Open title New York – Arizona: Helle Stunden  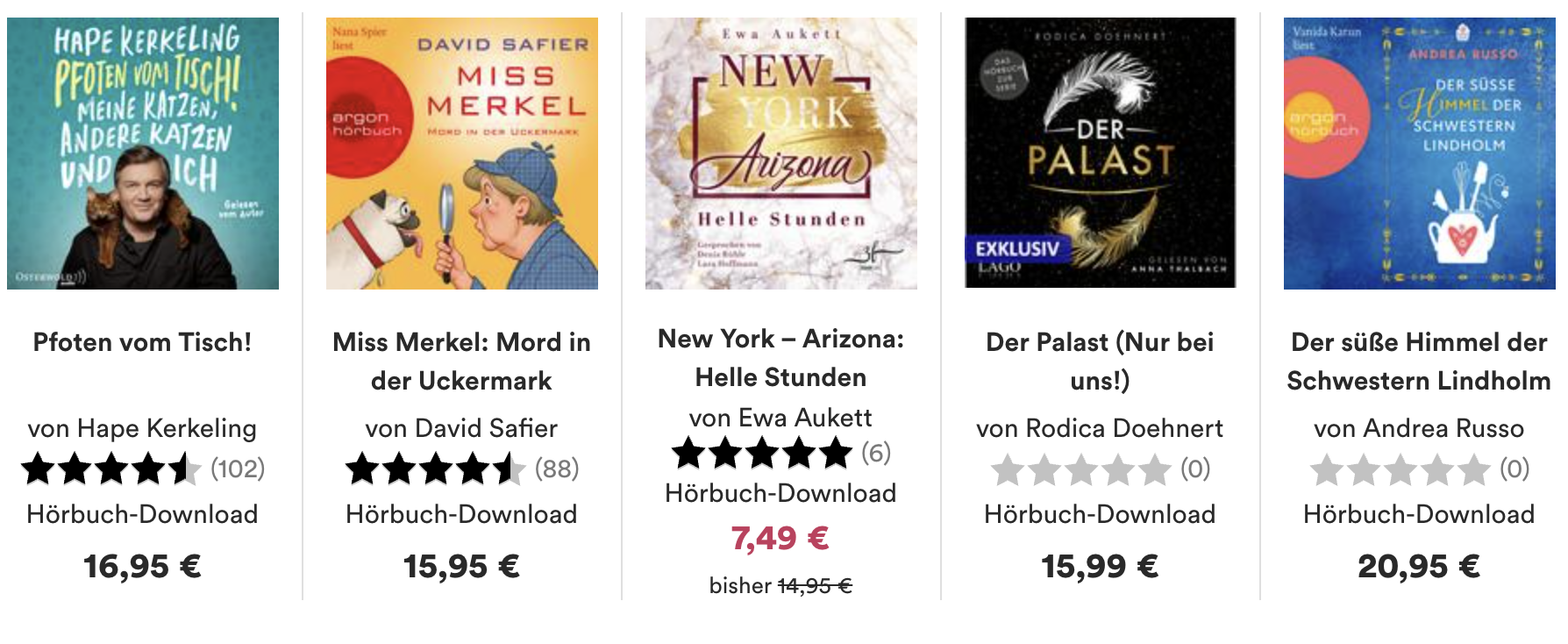tap(780, 357)
